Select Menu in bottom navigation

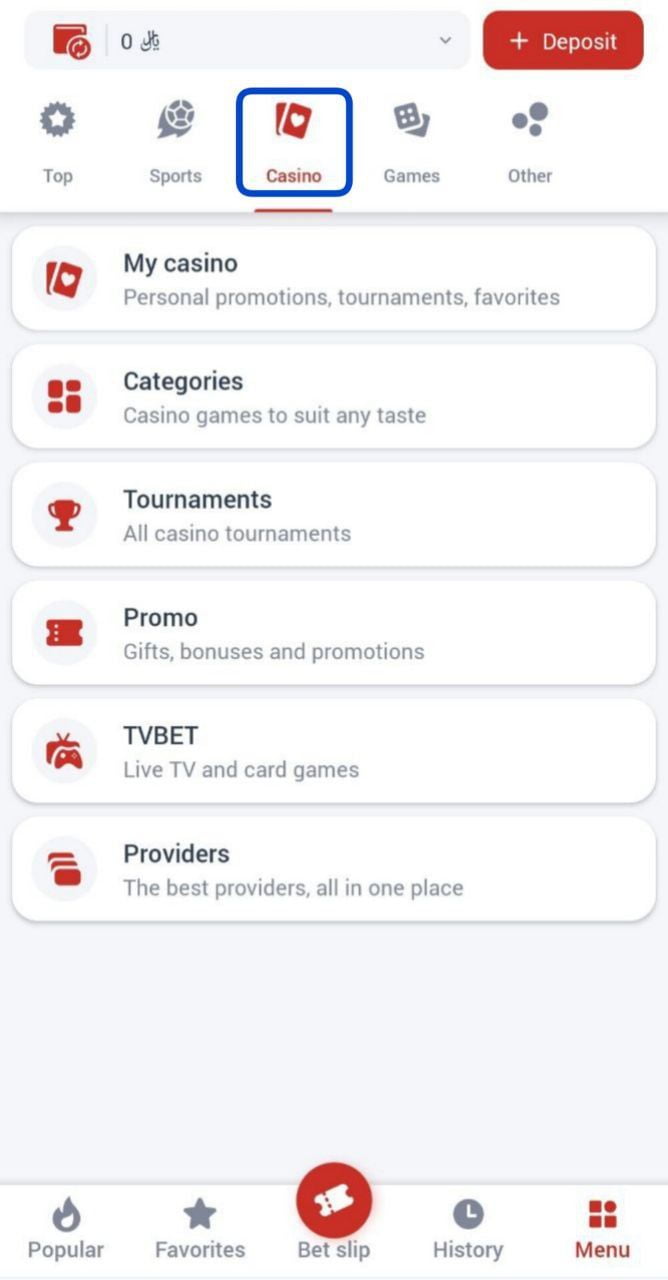coord(602,1230)
